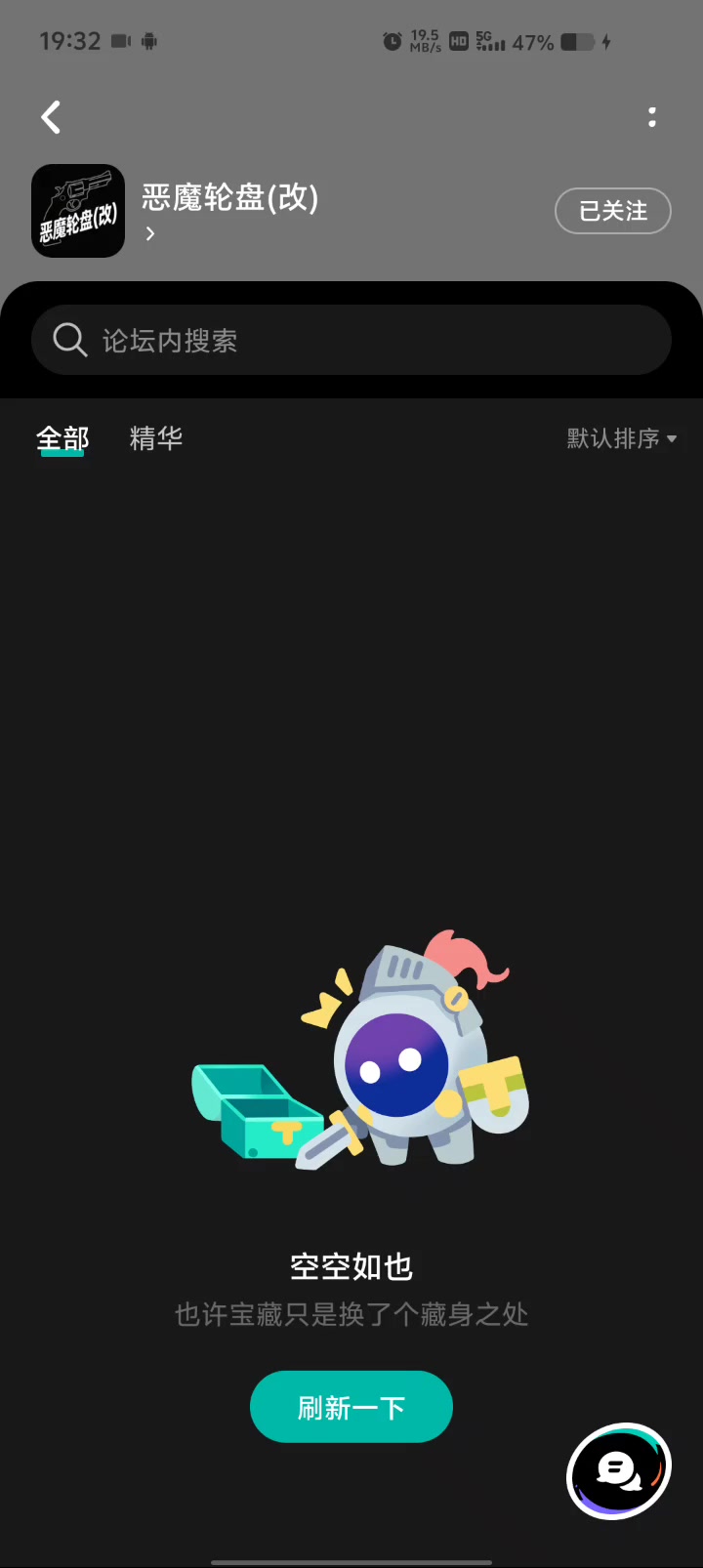Open the three-dot overflow menu
This screenshot has height=1568, width=703.
tap(652, 117)
